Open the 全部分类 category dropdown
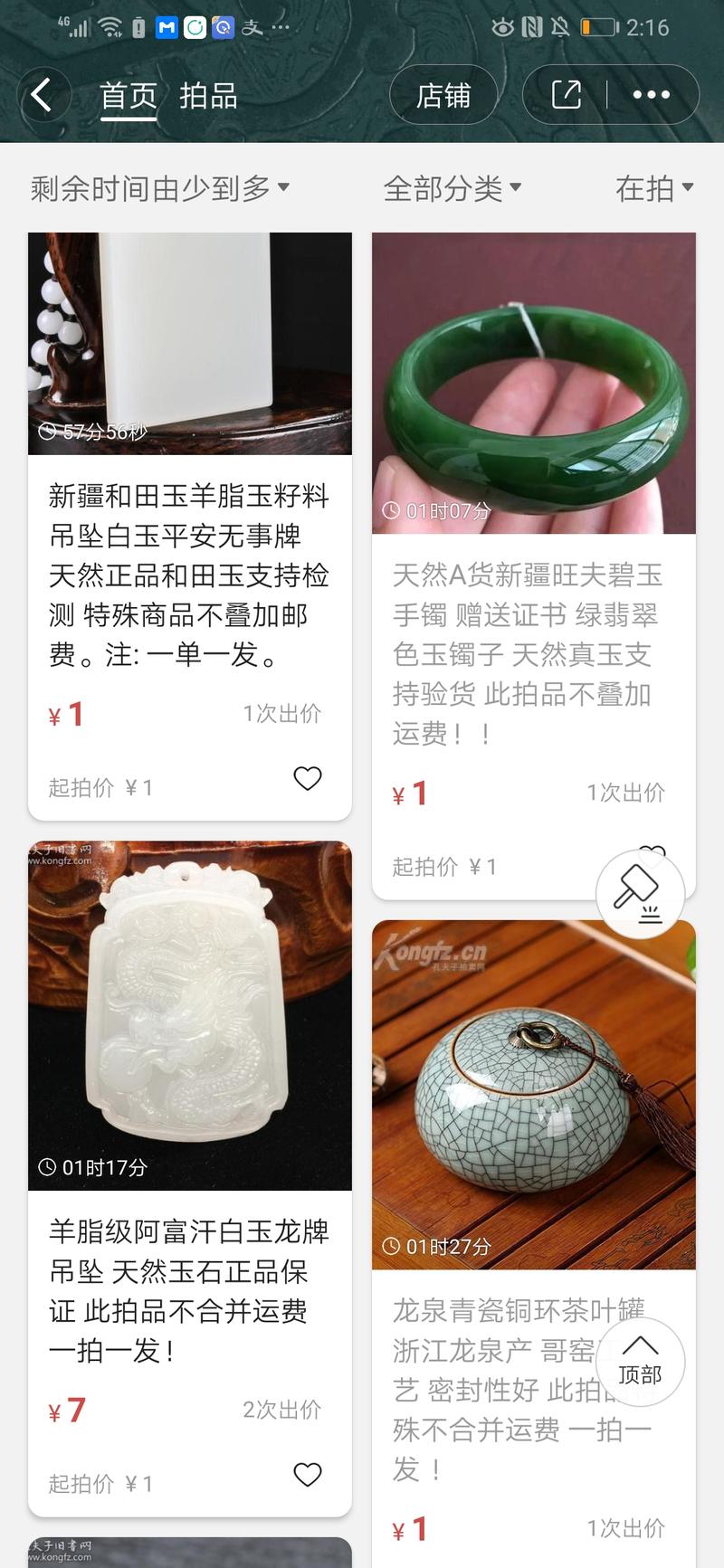Screen dimensions: 724x1568 [452, 187]
